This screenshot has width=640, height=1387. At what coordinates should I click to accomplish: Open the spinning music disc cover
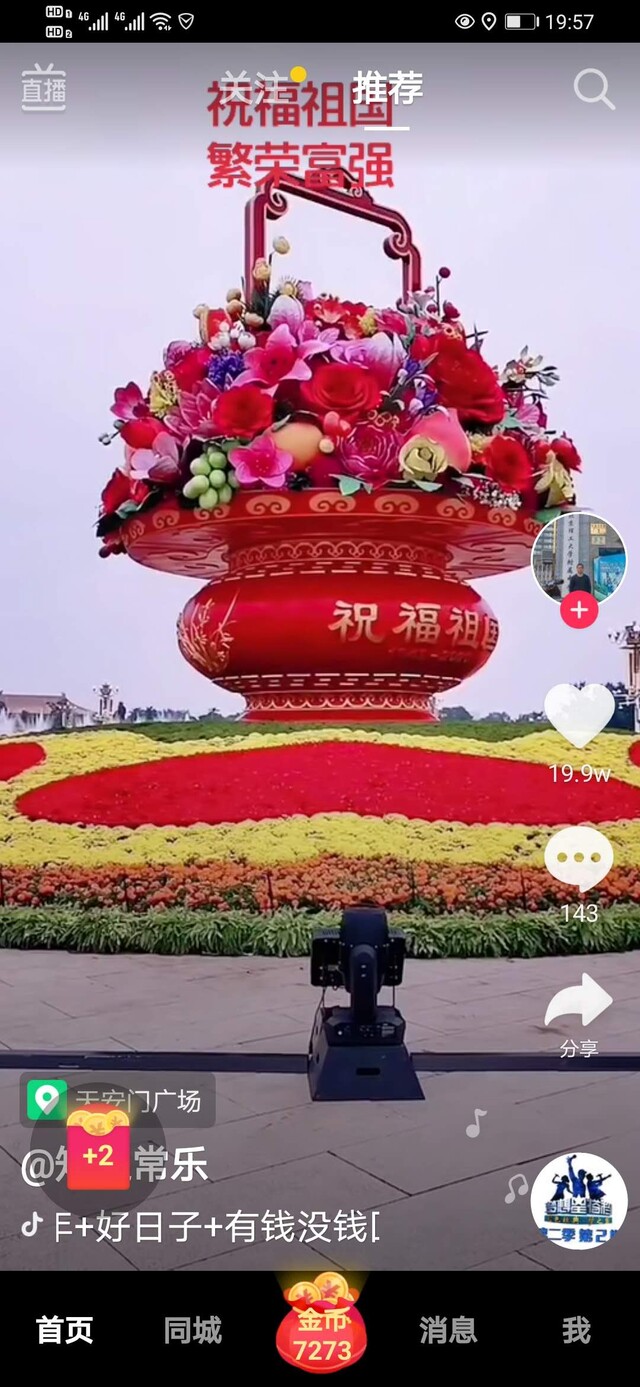coord(579,1201)
